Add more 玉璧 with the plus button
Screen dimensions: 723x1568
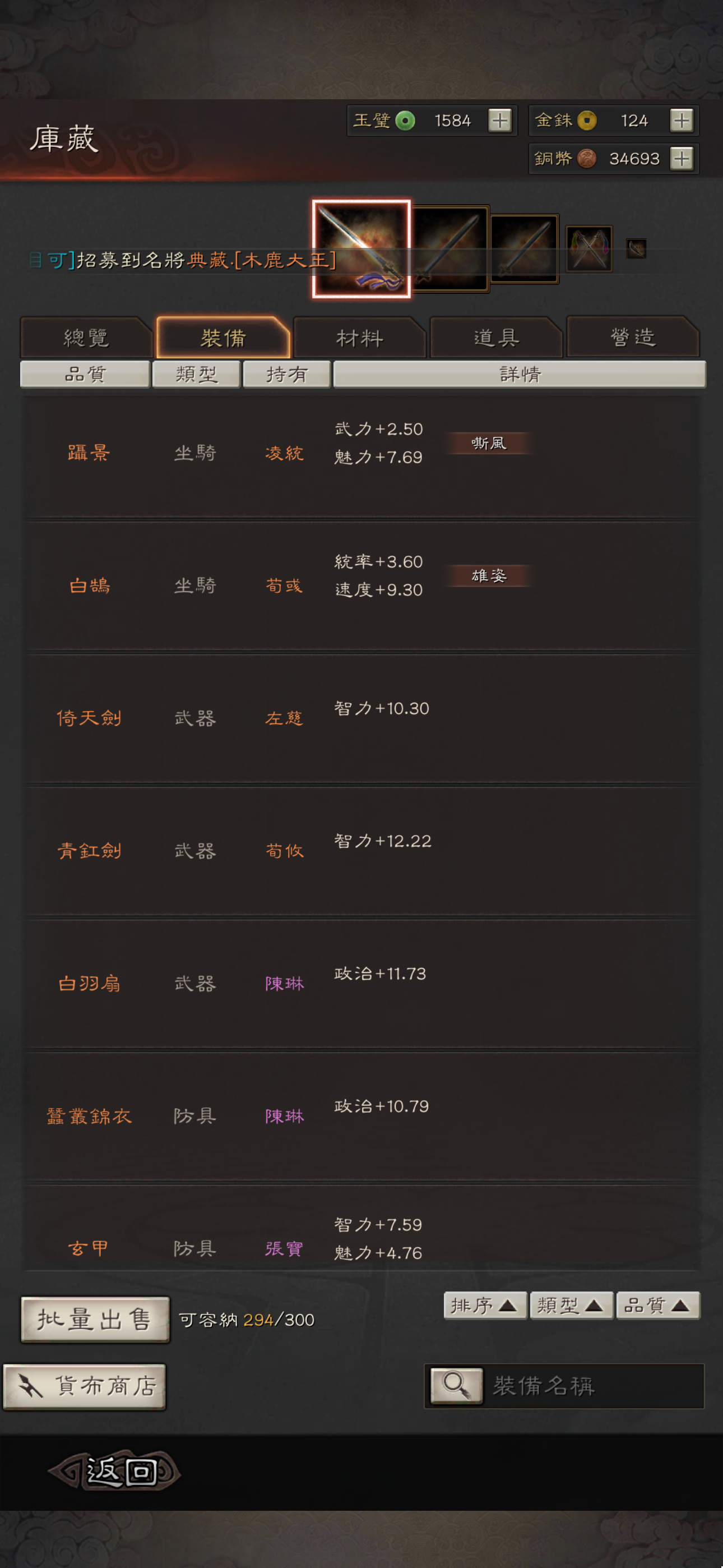499,121
